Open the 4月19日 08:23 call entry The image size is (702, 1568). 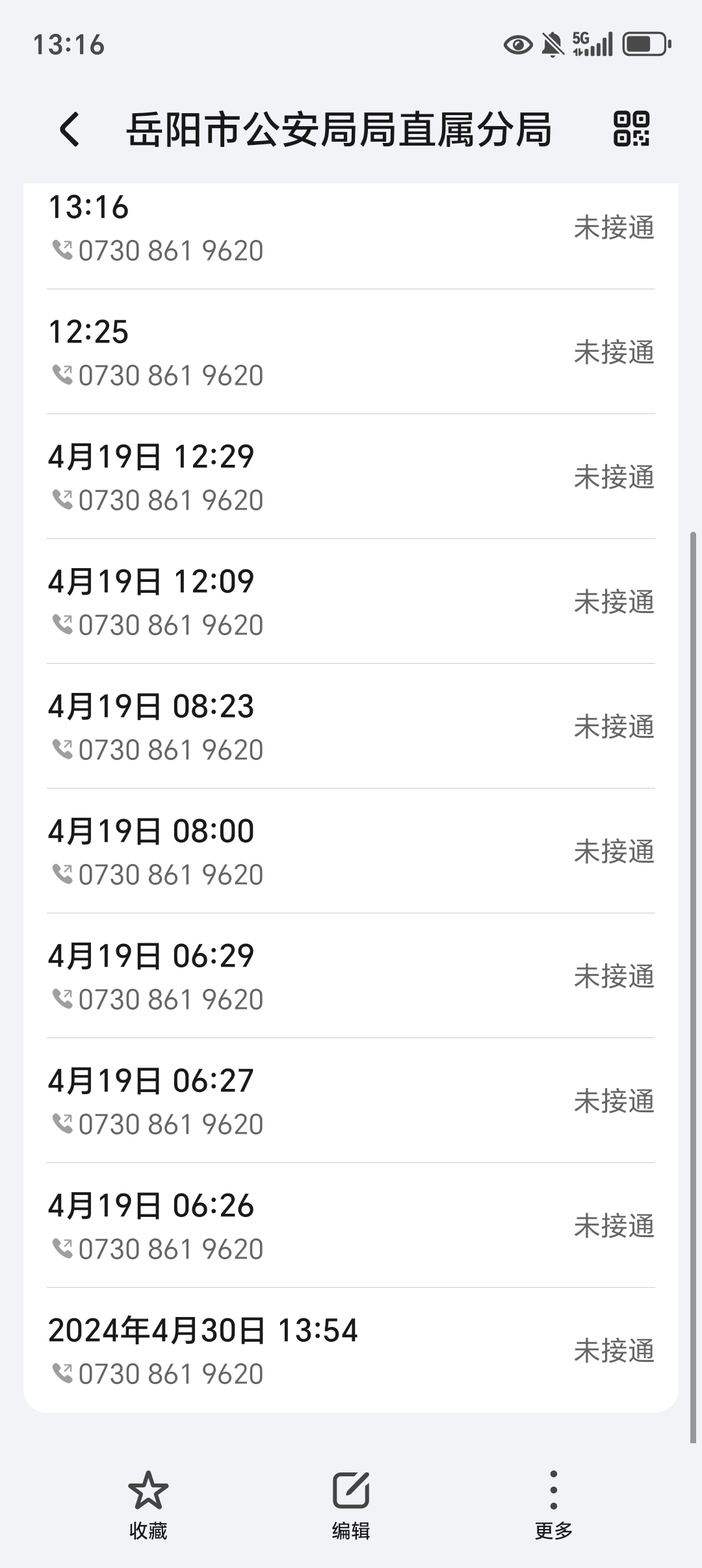(351, 727)
